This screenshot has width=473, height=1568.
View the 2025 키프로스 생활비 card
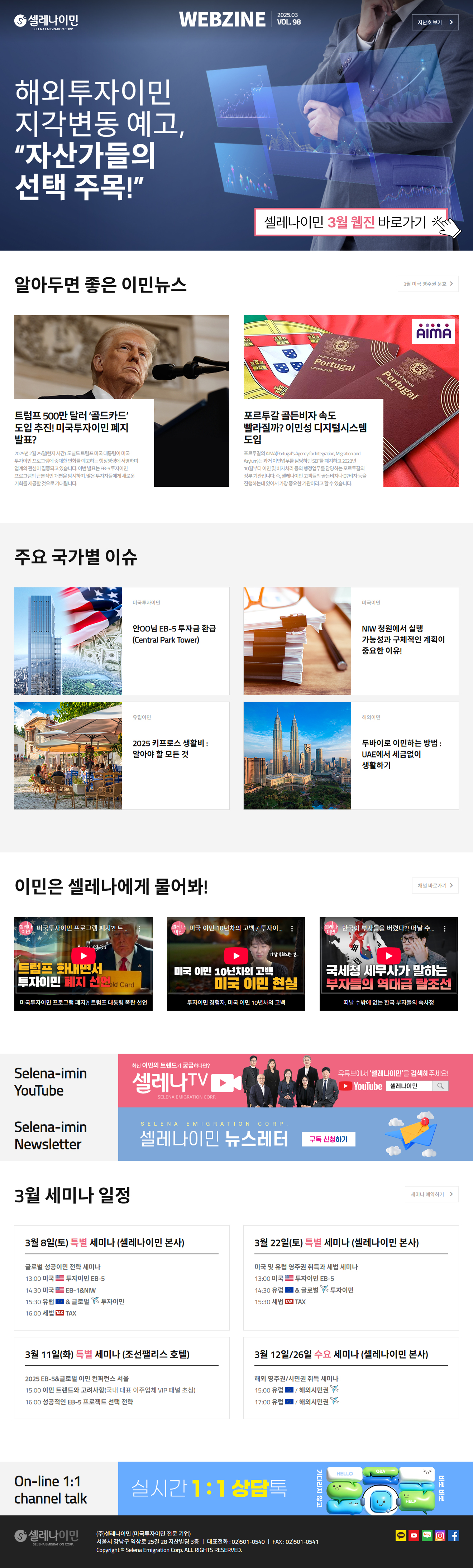[x=121, y=755]
